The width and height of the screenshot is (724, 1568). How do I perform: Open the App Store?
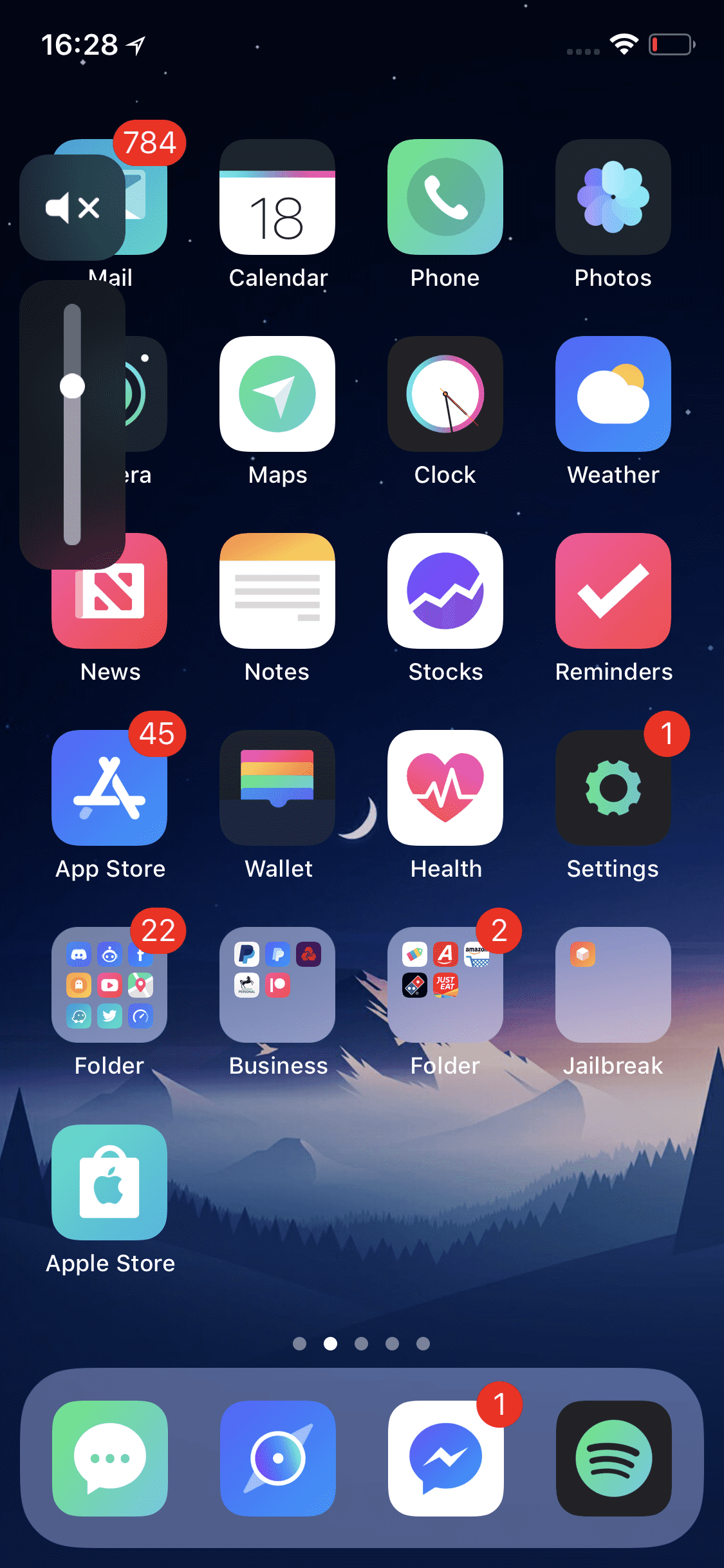[x=109, y=788]
